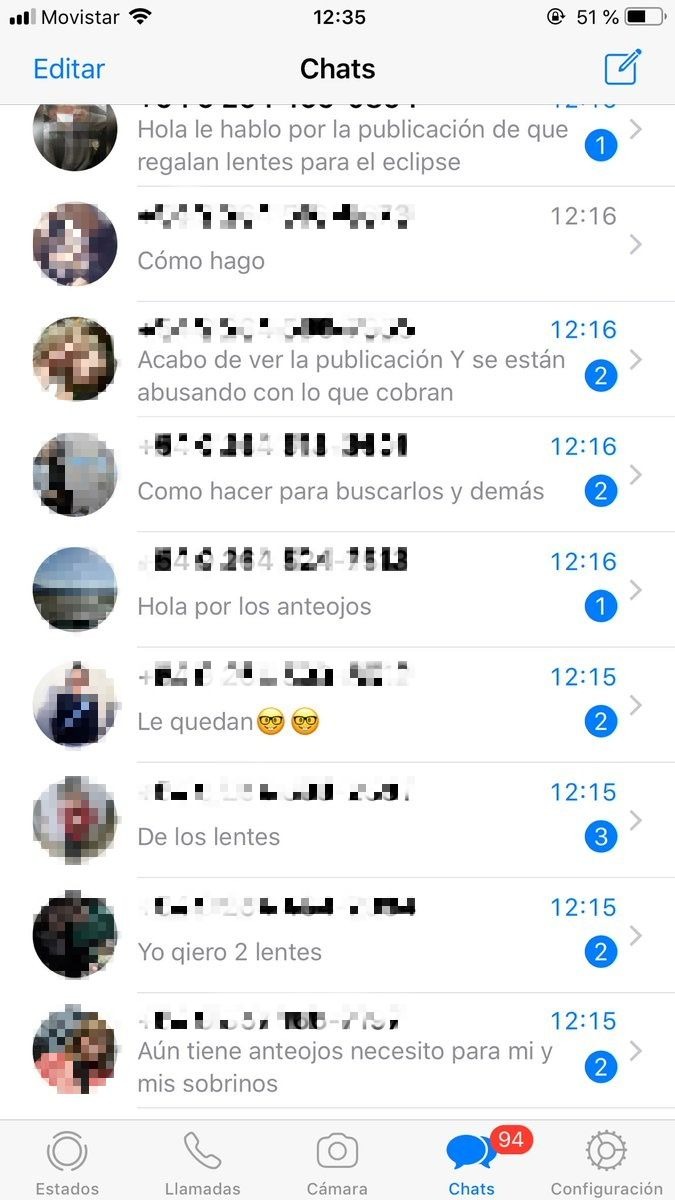
Task: Tap Editar to edit the chat list
Action: point(69,69)
